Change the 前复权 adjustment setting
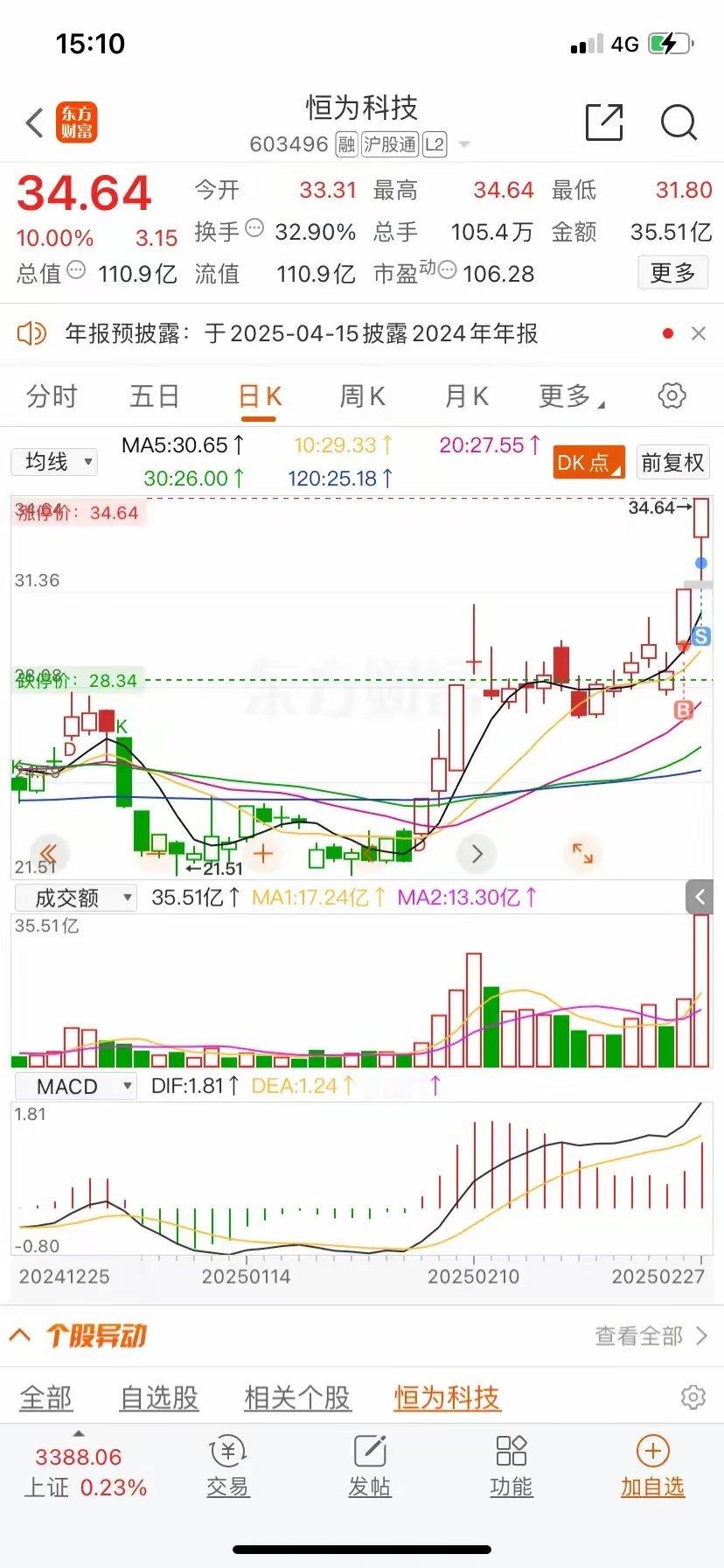 click(672, 462)
